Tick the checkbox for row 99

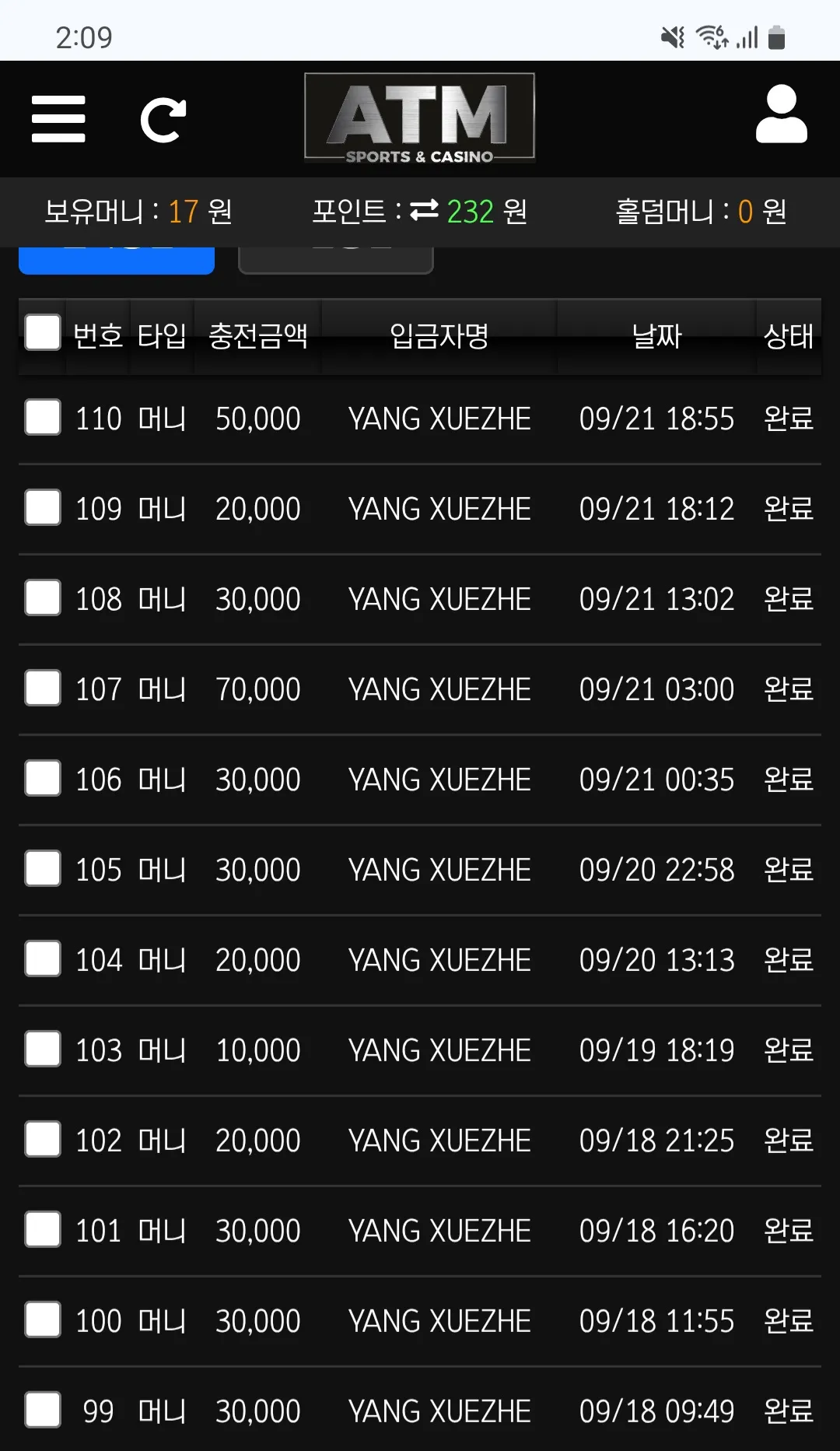click(43, 1410)
